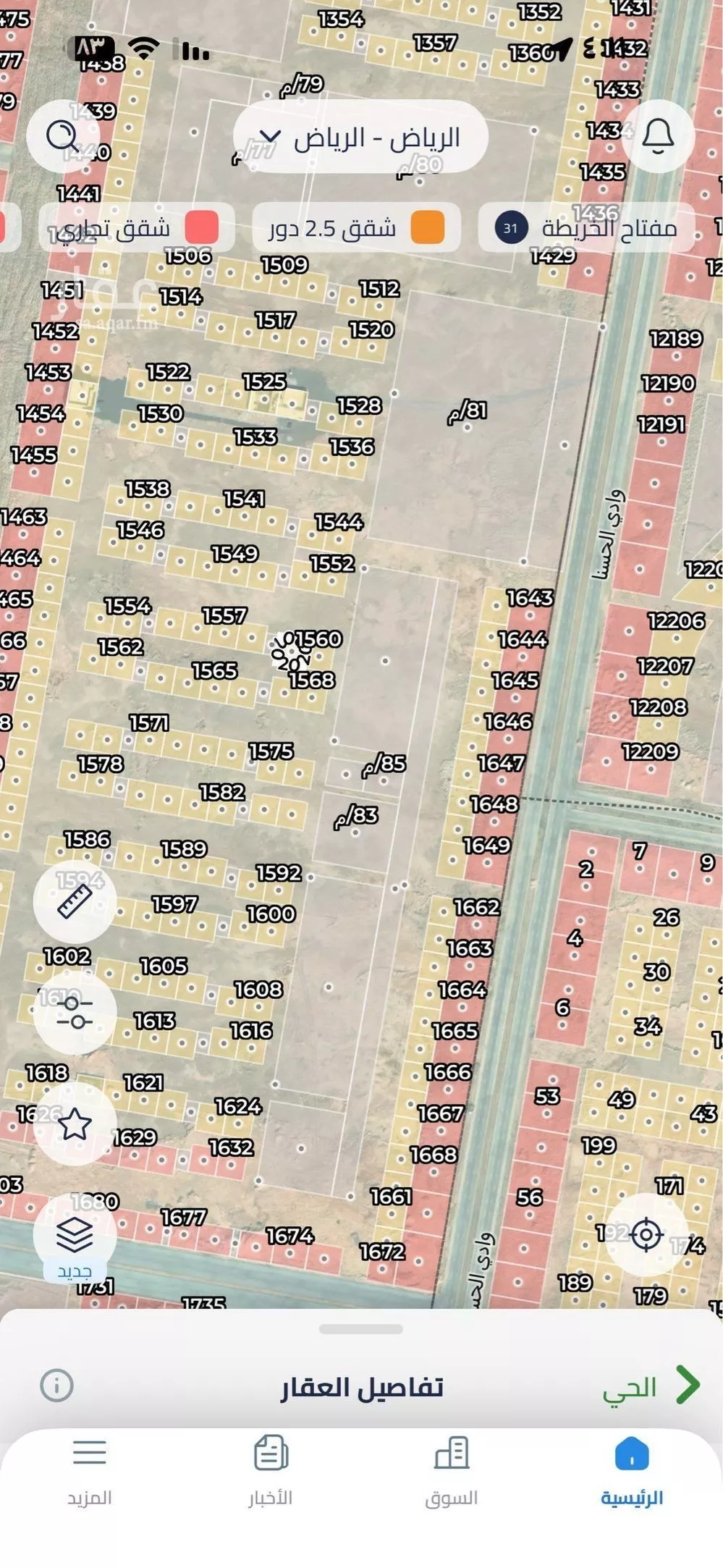Open the map search magnifier tool
The image size is (723, 1568).
tap(62, 135)
